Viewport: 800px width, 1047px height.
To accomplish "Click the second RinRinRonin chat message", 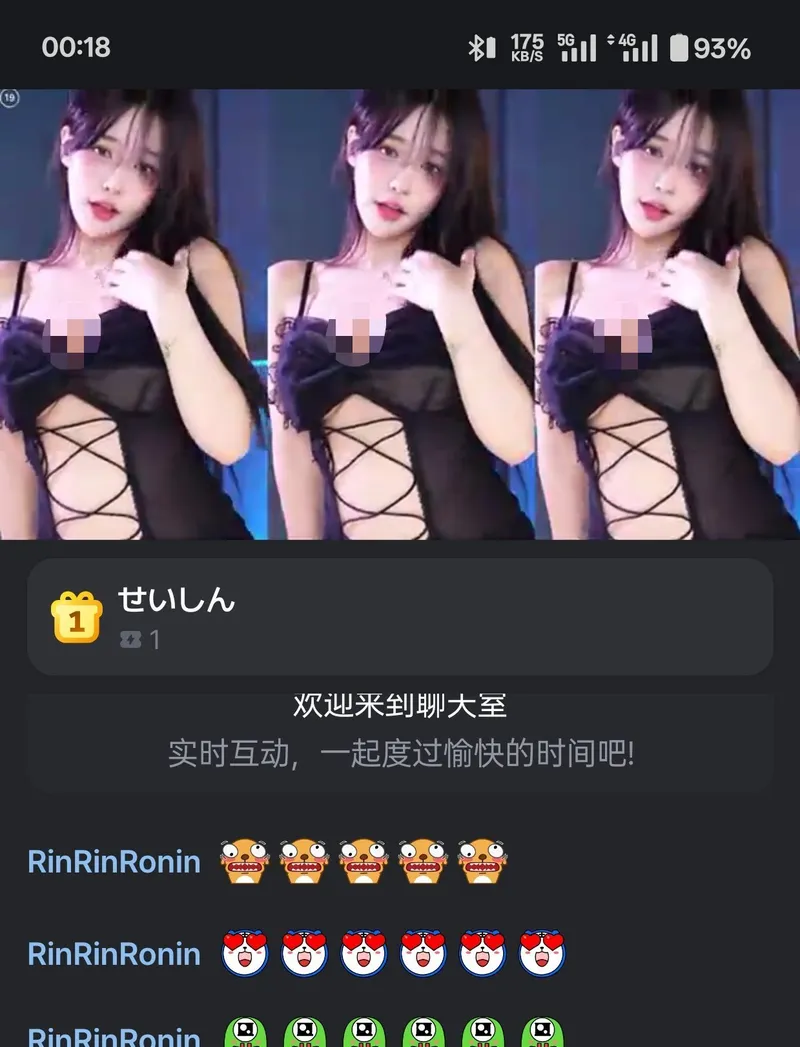I will tap(111, 953).
